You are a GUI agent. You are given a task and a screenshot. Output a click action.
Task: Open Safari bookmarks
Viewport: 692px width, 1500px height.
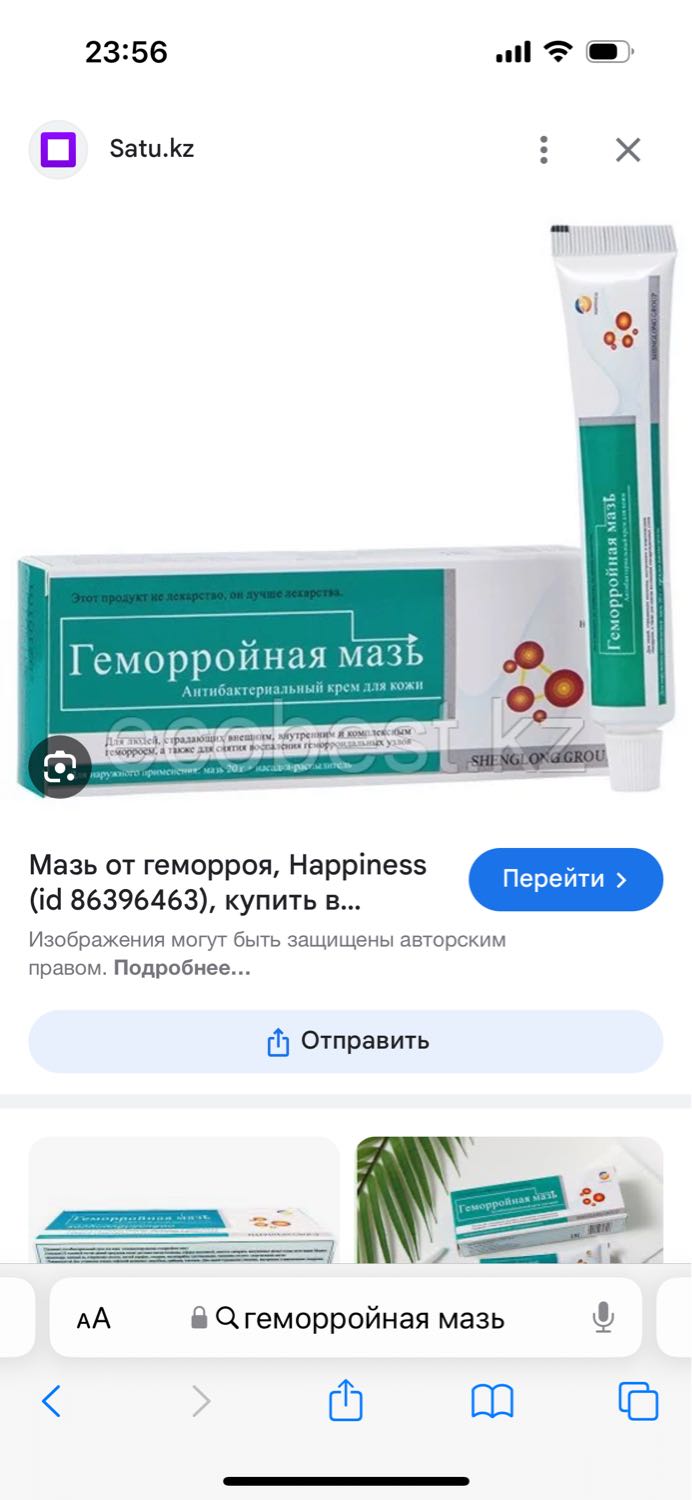(x=492, y=1401)
